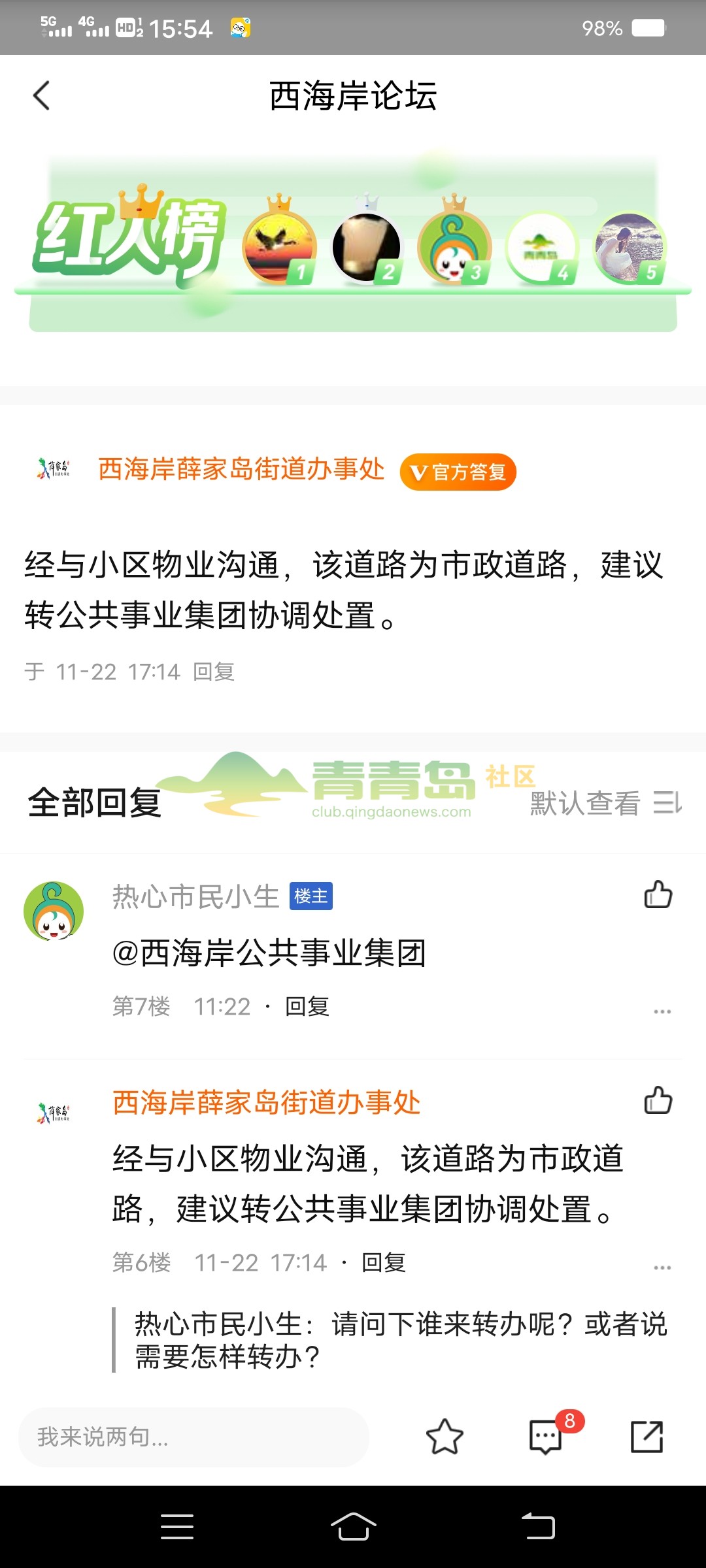Change the 默认查看 reply sort order
Image resolution: width=706 pixels, height=1568 pixels.
click(604, 804)
